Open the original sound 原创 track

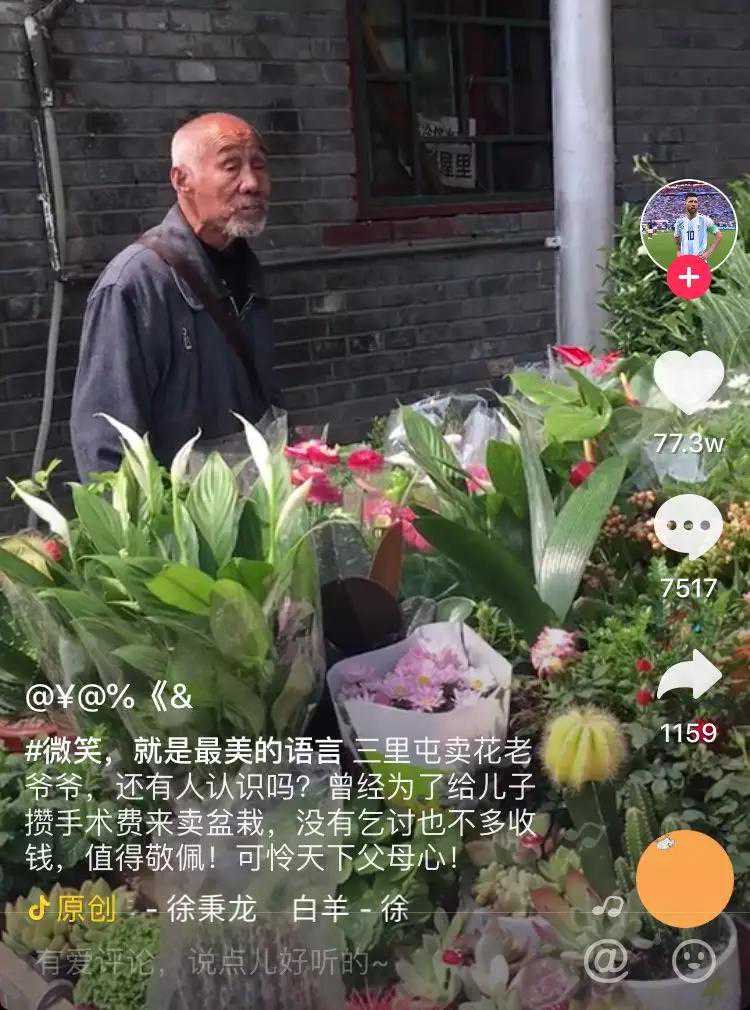point(72,909)
